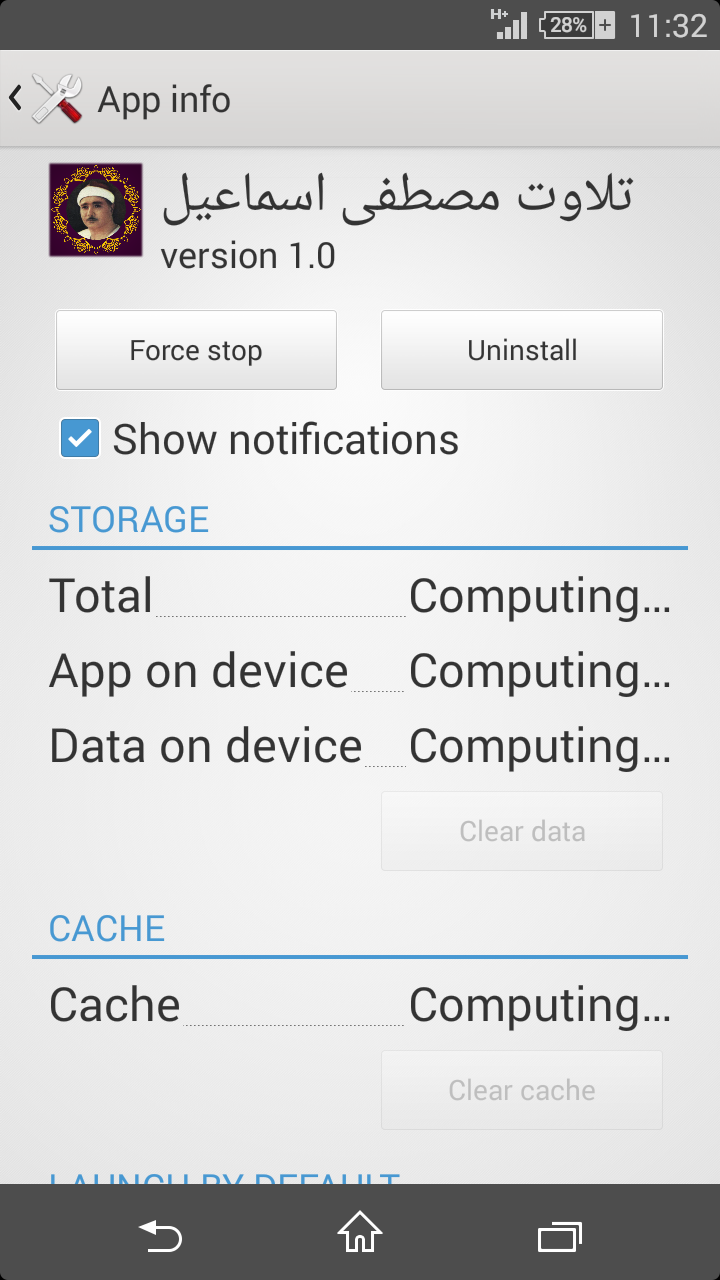Force stop the app
Viewport: 720px width, 1280px height.
click(196, 350)
